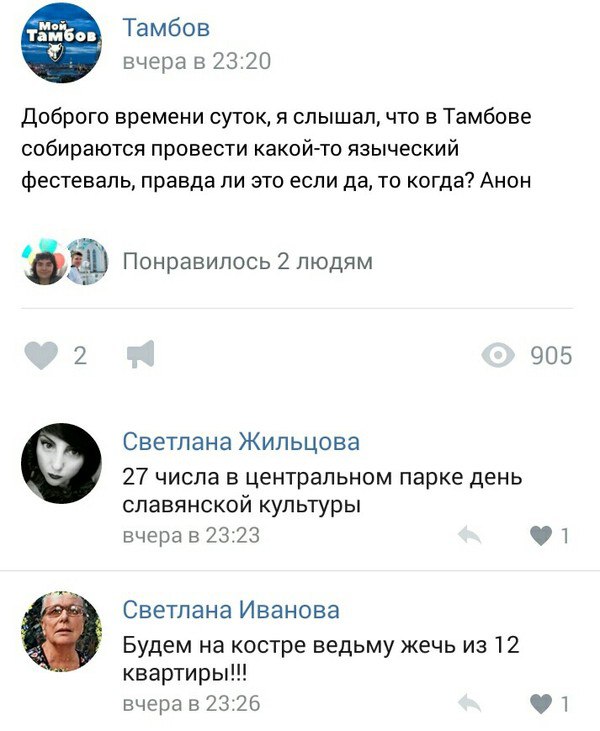Reply to Светлана Жильцова's comment

pyautogui.click(x=469, y=536)
